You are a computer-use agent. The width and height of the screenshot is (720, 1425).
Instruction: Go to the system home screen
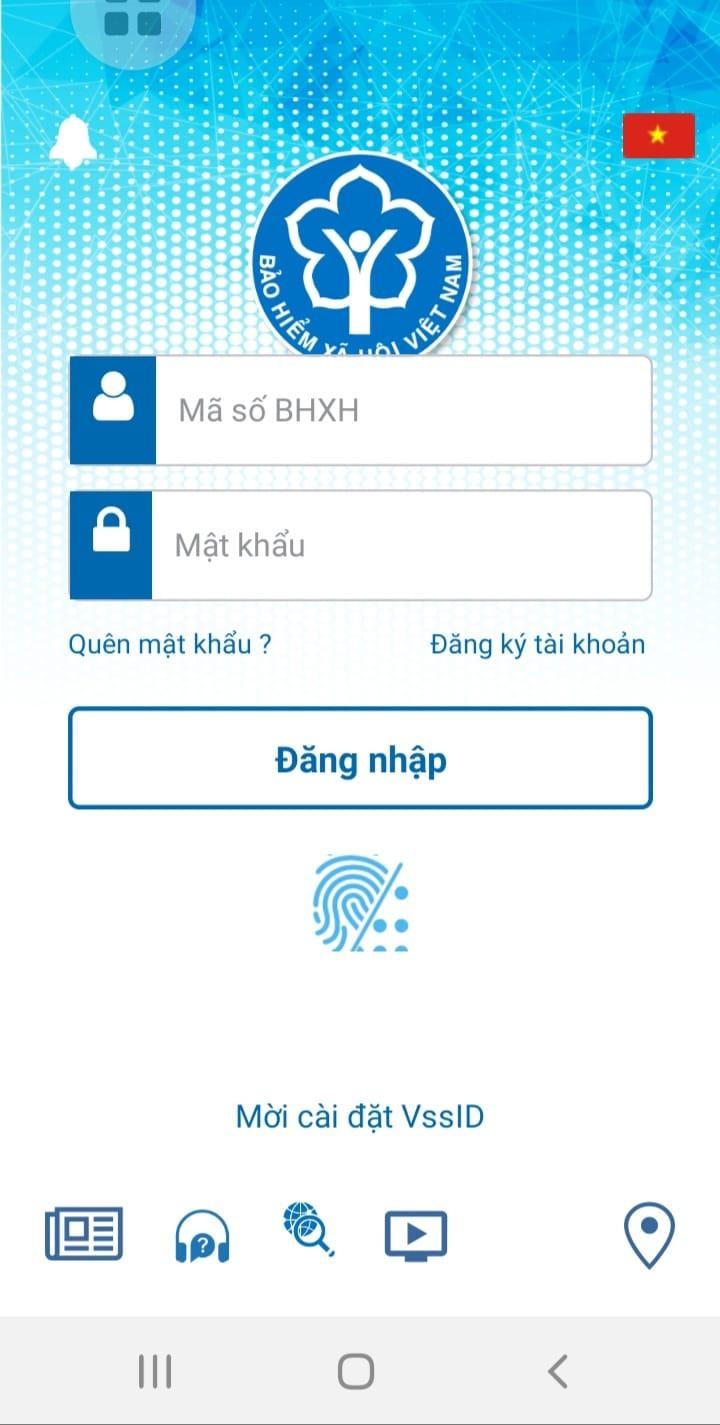356,1372
